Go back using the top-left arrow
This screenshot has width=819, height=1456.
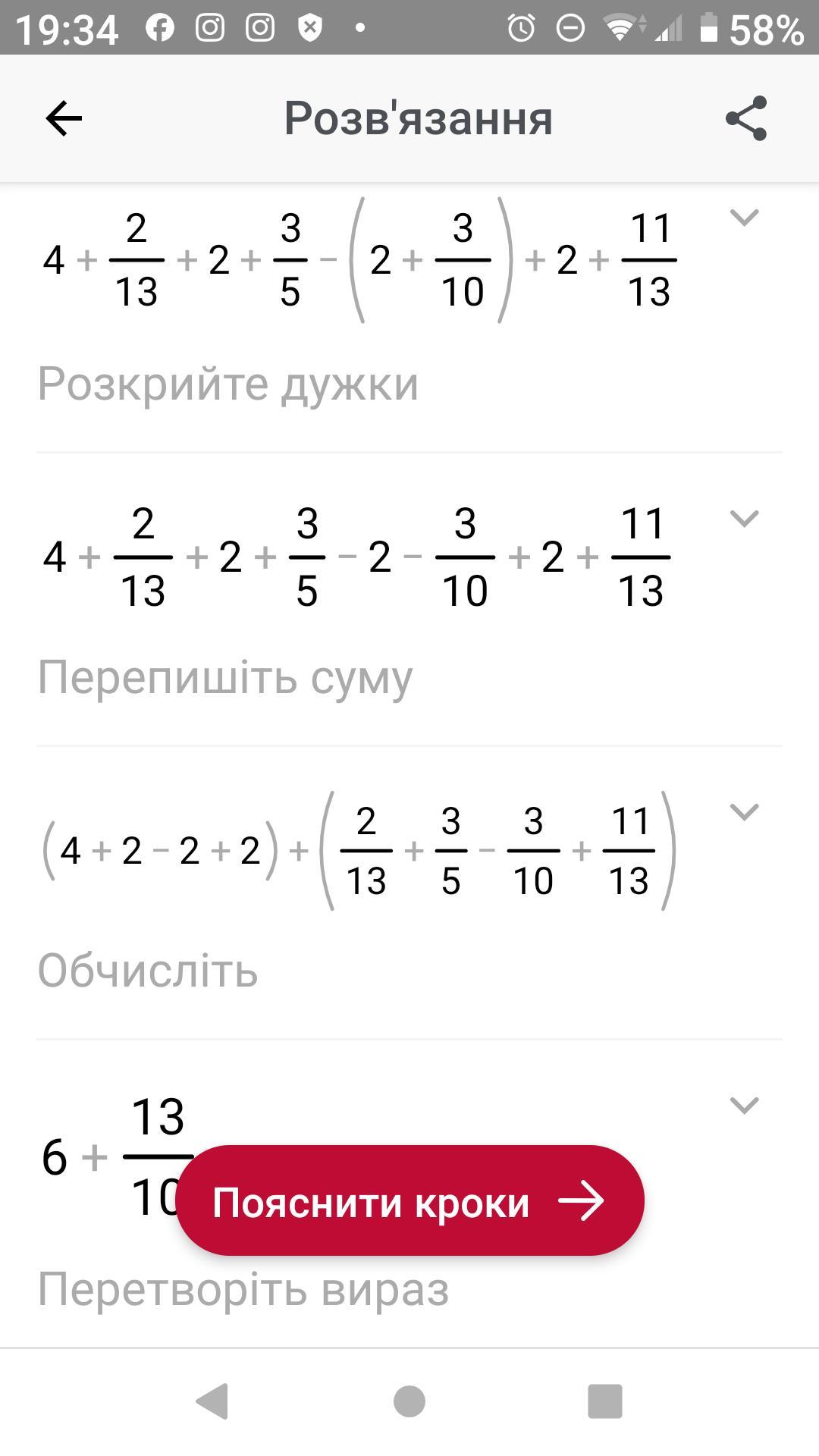(64, 118)
